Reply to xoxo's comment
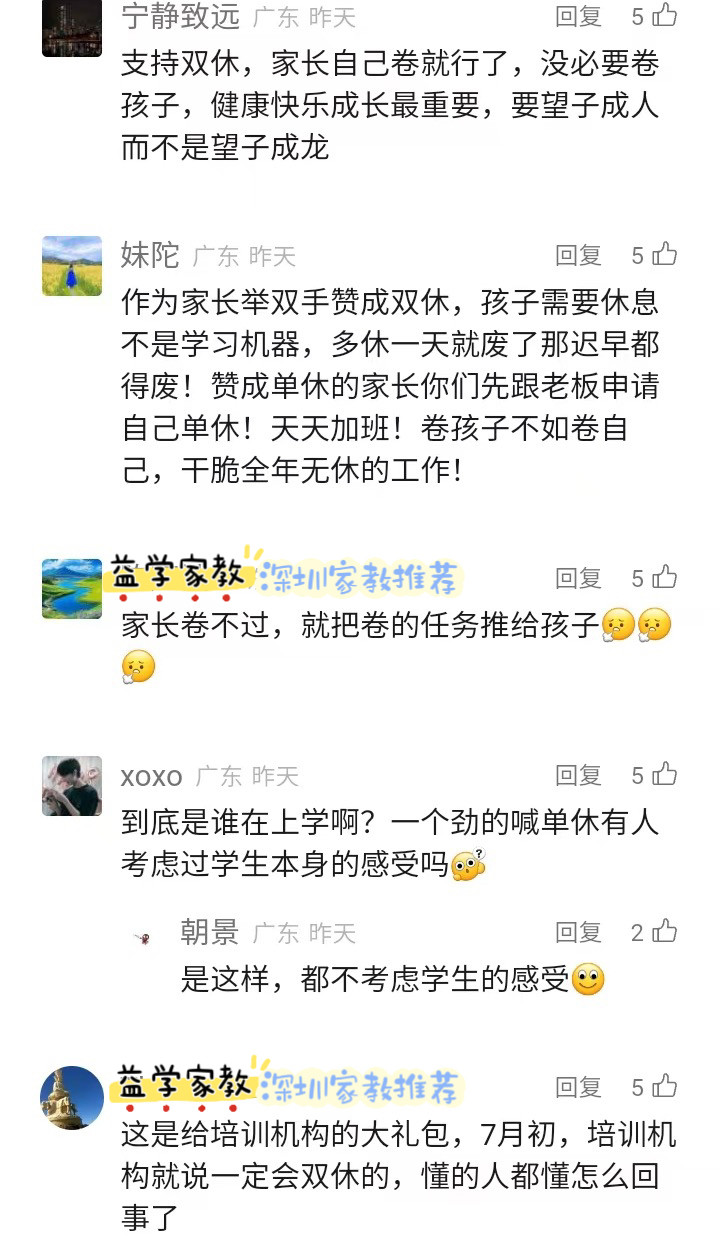 click(x=578, y=775)
